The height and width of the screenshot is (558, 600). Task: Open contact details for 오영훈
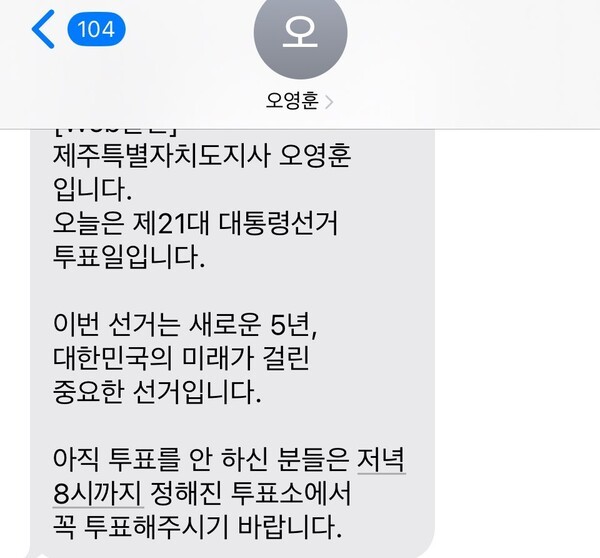301,100
